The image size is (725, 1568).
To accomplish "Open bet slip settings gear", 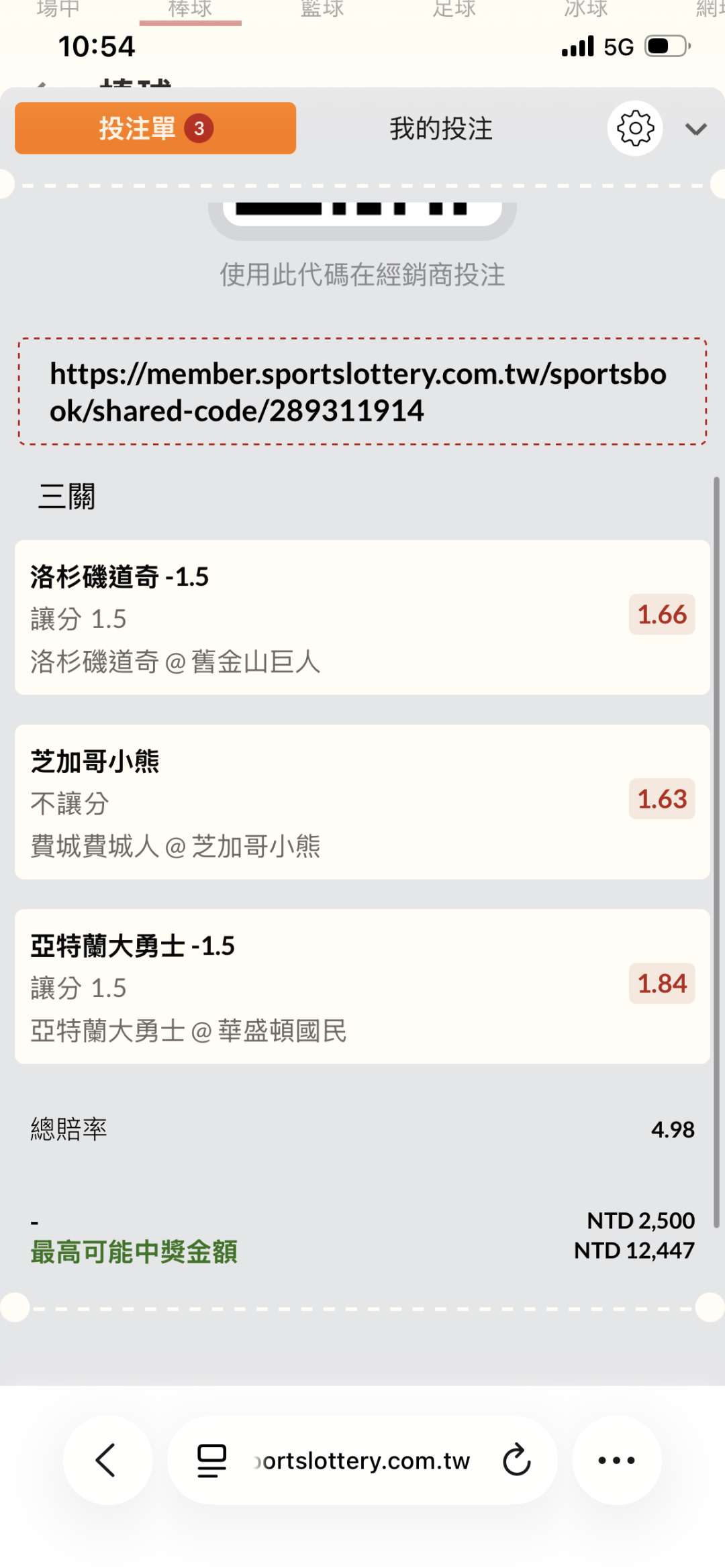I will click(x=634, y=128).
